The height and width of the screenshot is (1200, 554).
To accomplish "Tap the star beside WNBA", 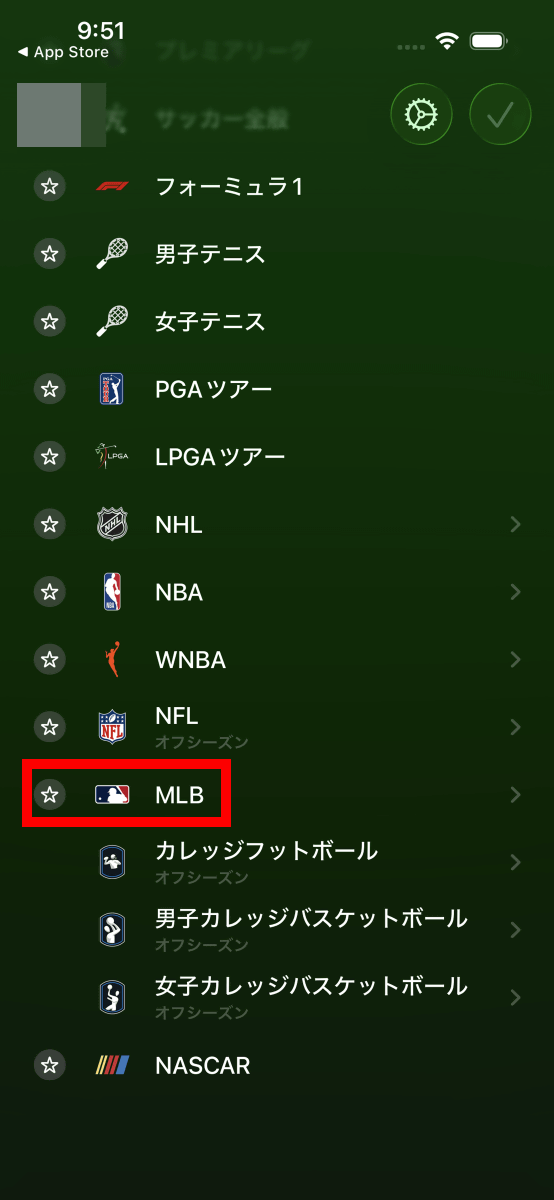I will pyautogui.click(x=49, y=660).
